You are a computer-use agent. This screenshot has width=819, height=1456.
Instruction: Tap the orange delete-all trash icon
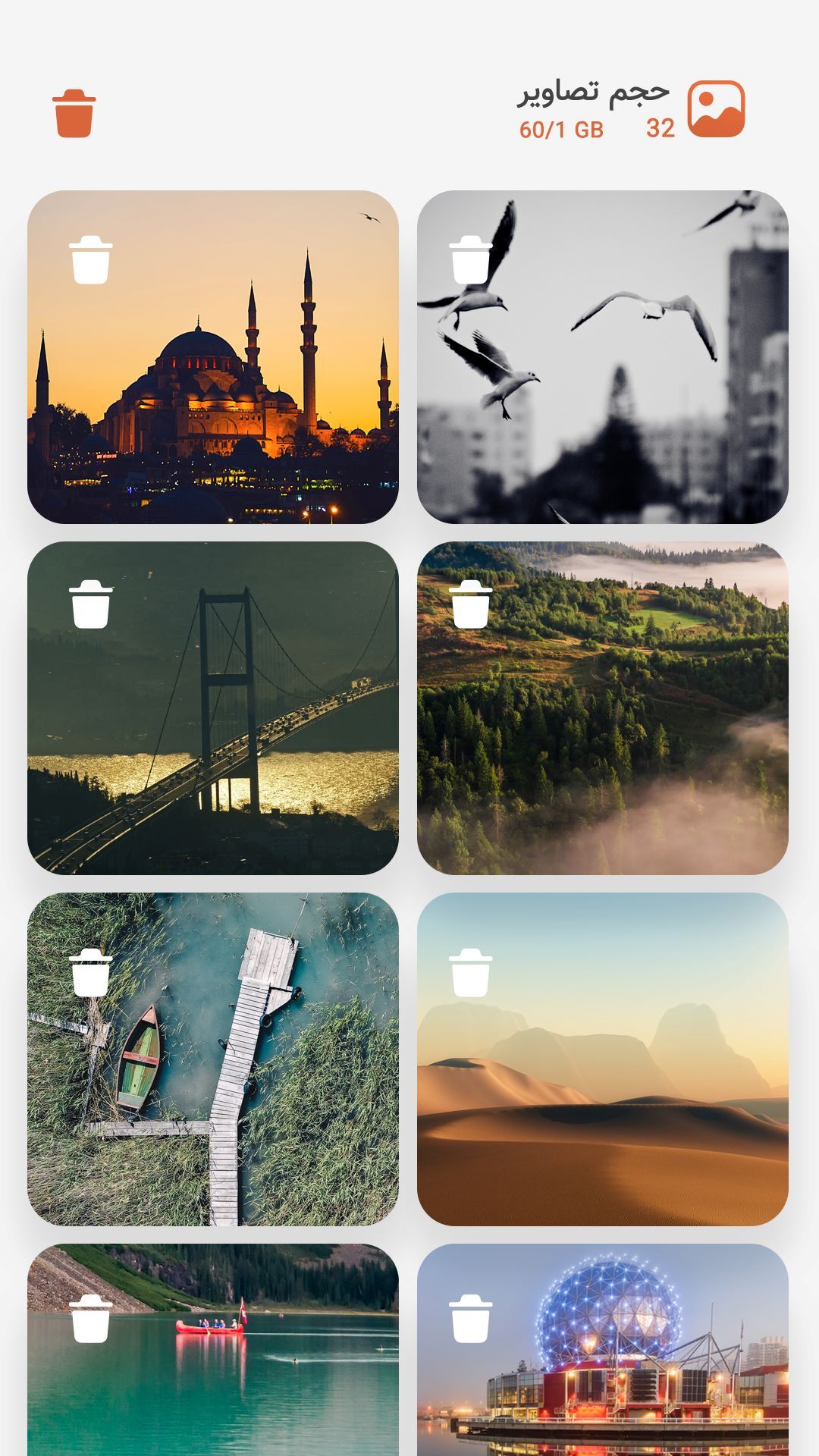(x=74, y=114)
